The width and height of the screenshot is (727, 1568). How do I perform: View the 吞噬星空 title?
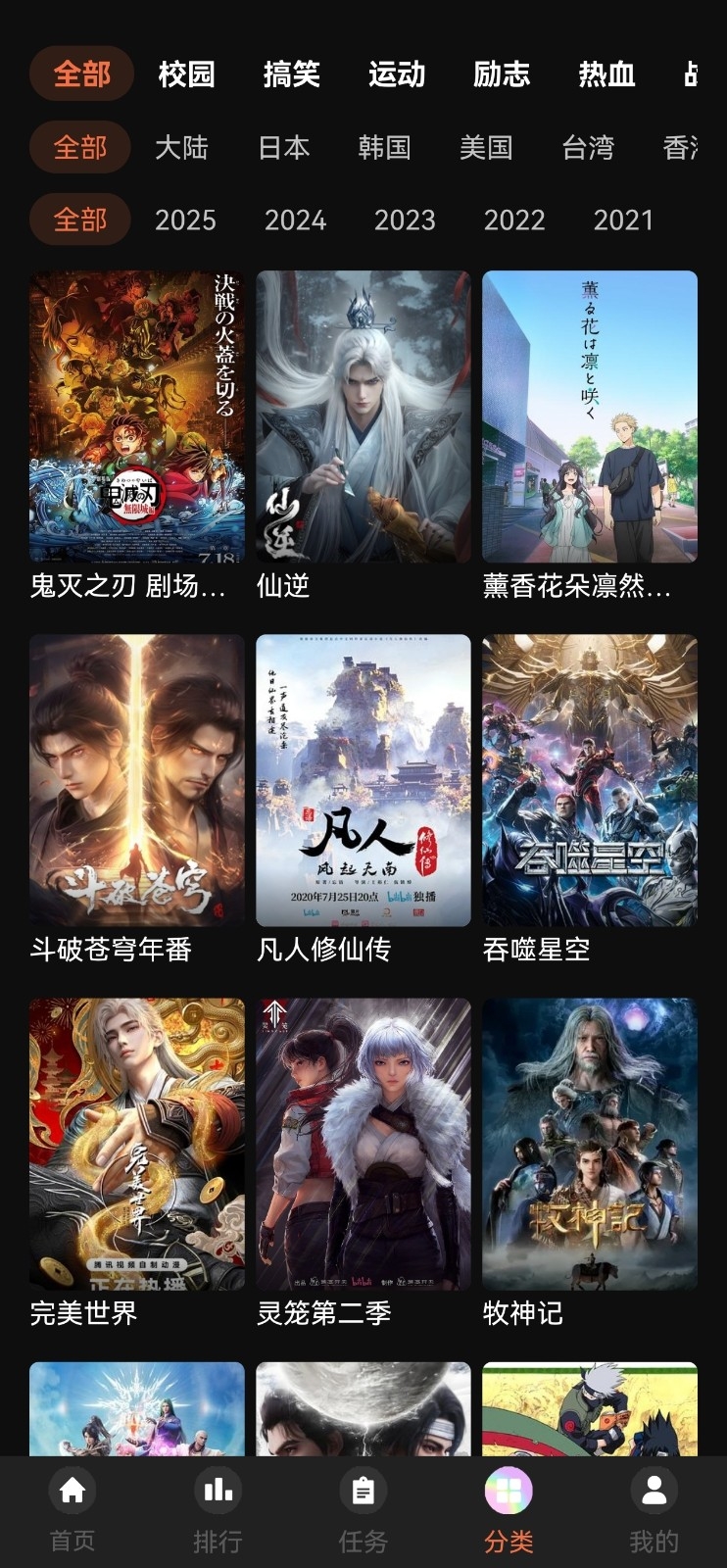[x=590, y=780]
